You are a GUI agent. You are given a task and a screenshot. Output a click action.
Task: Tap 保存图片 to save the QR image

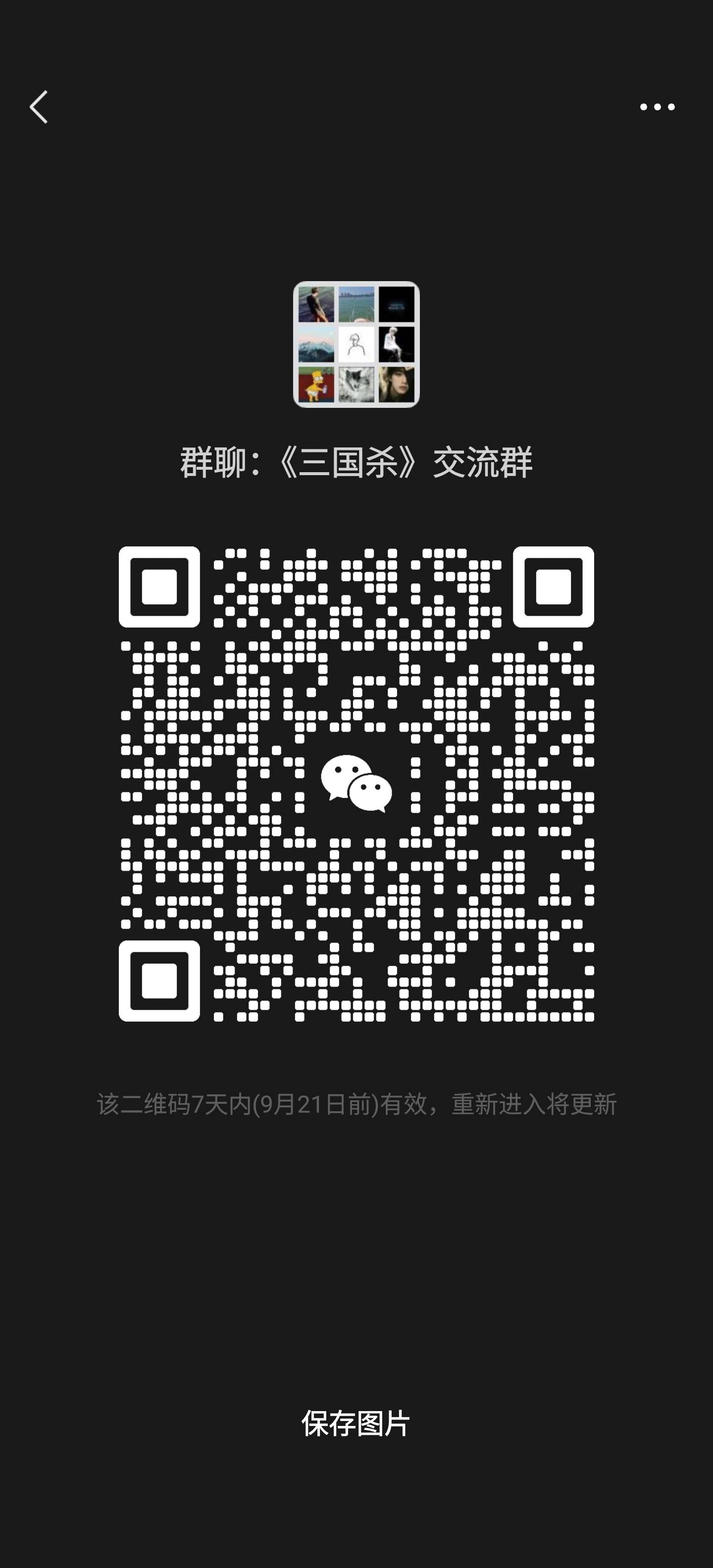(x=356, y=1424)
